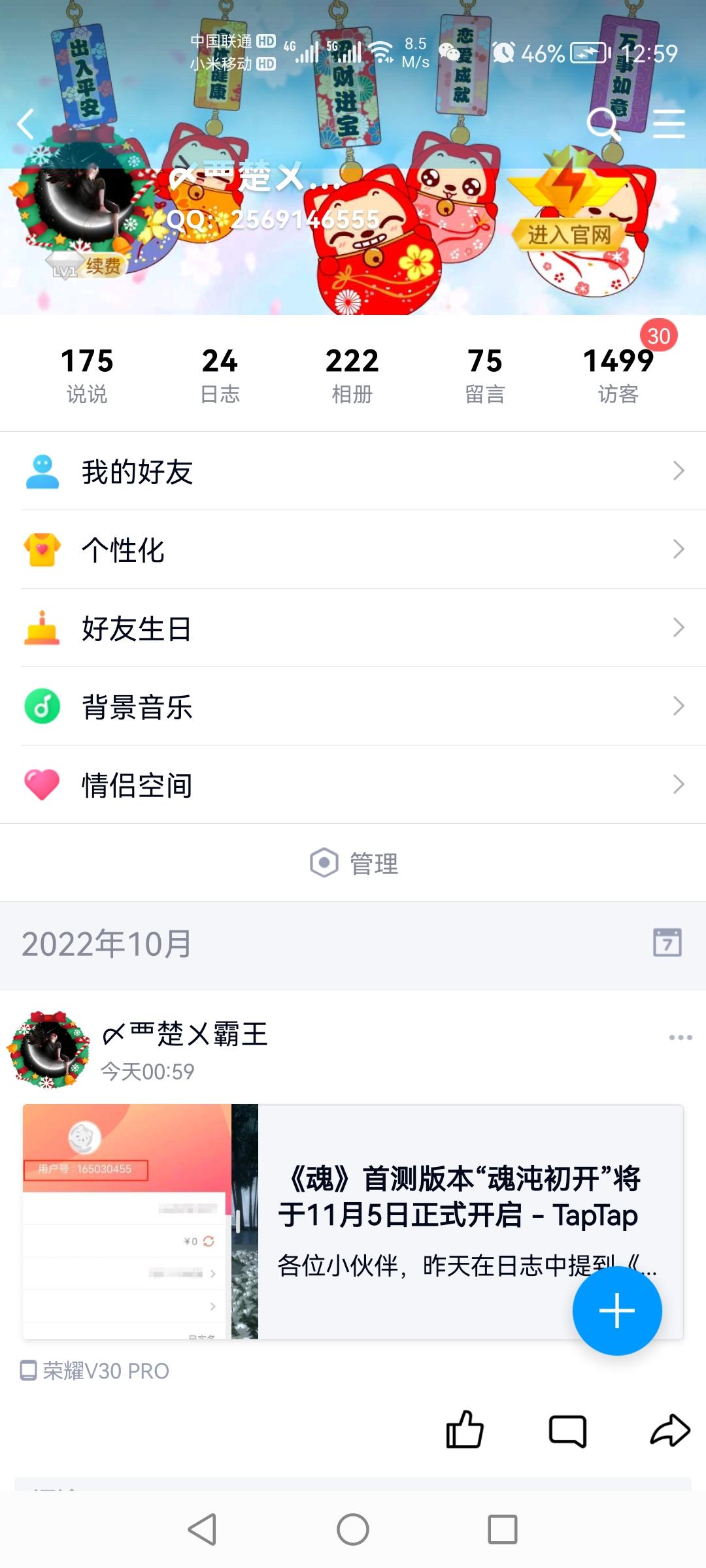Tap the 续费 renewal badge
The image size is (706, 1568).
102,266
